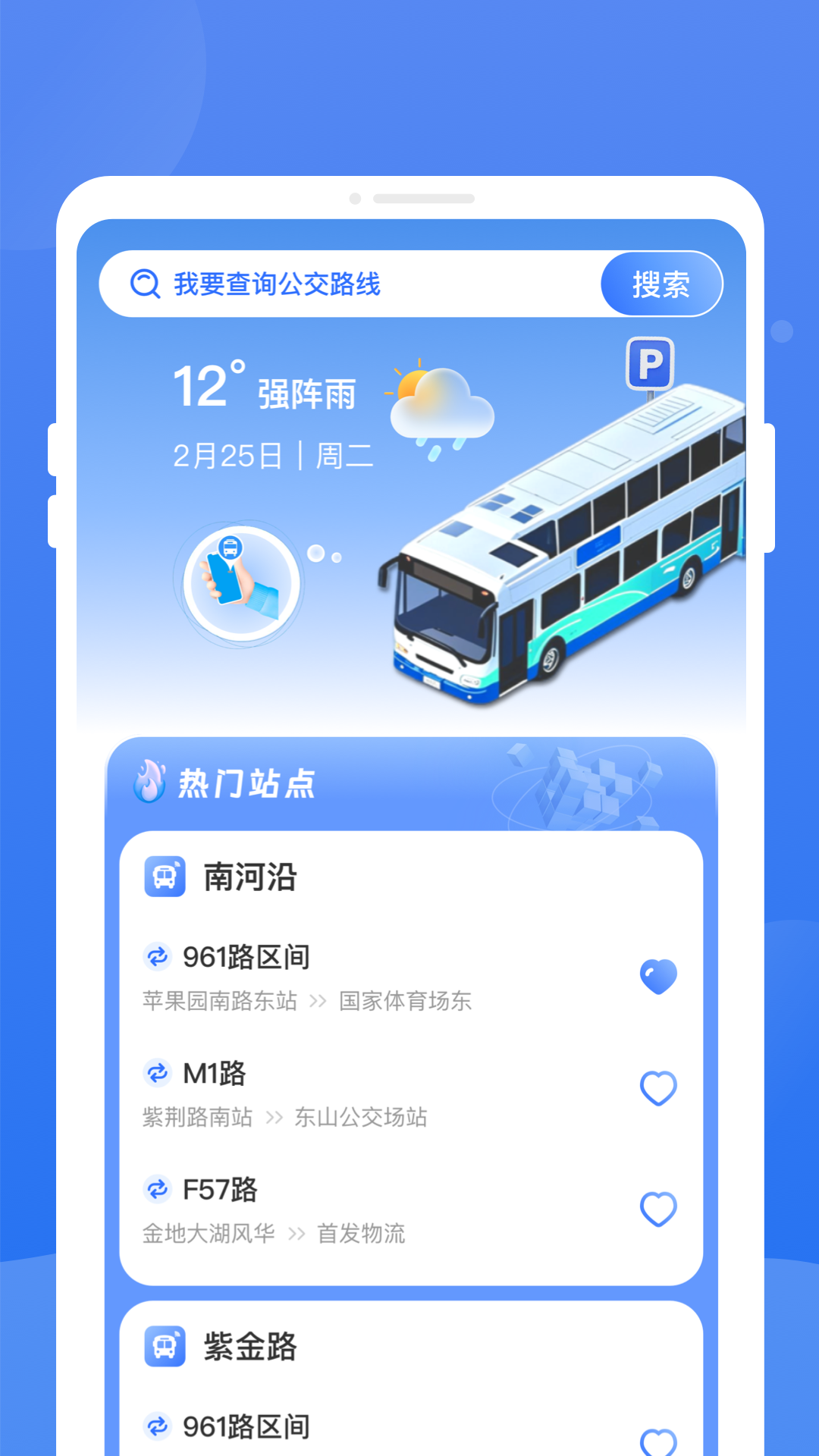Favorite the F57路 route
Viewport: 819px width, 1456px height.
point(658,1211)
